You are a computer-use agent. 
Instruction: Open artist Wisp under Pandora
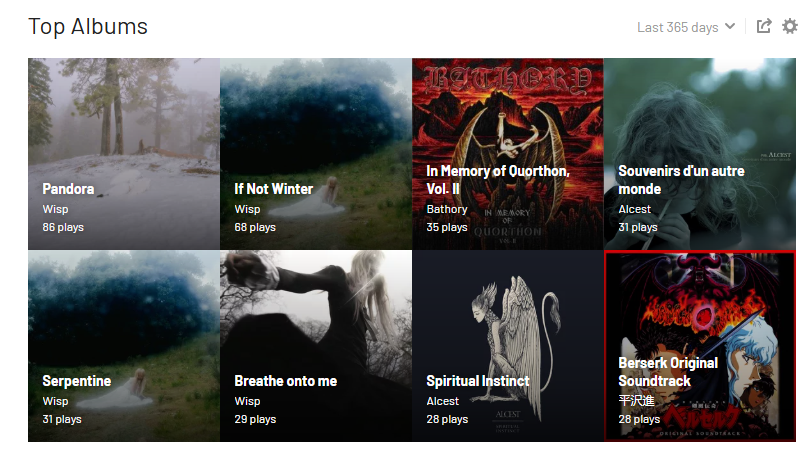[55, 209]
